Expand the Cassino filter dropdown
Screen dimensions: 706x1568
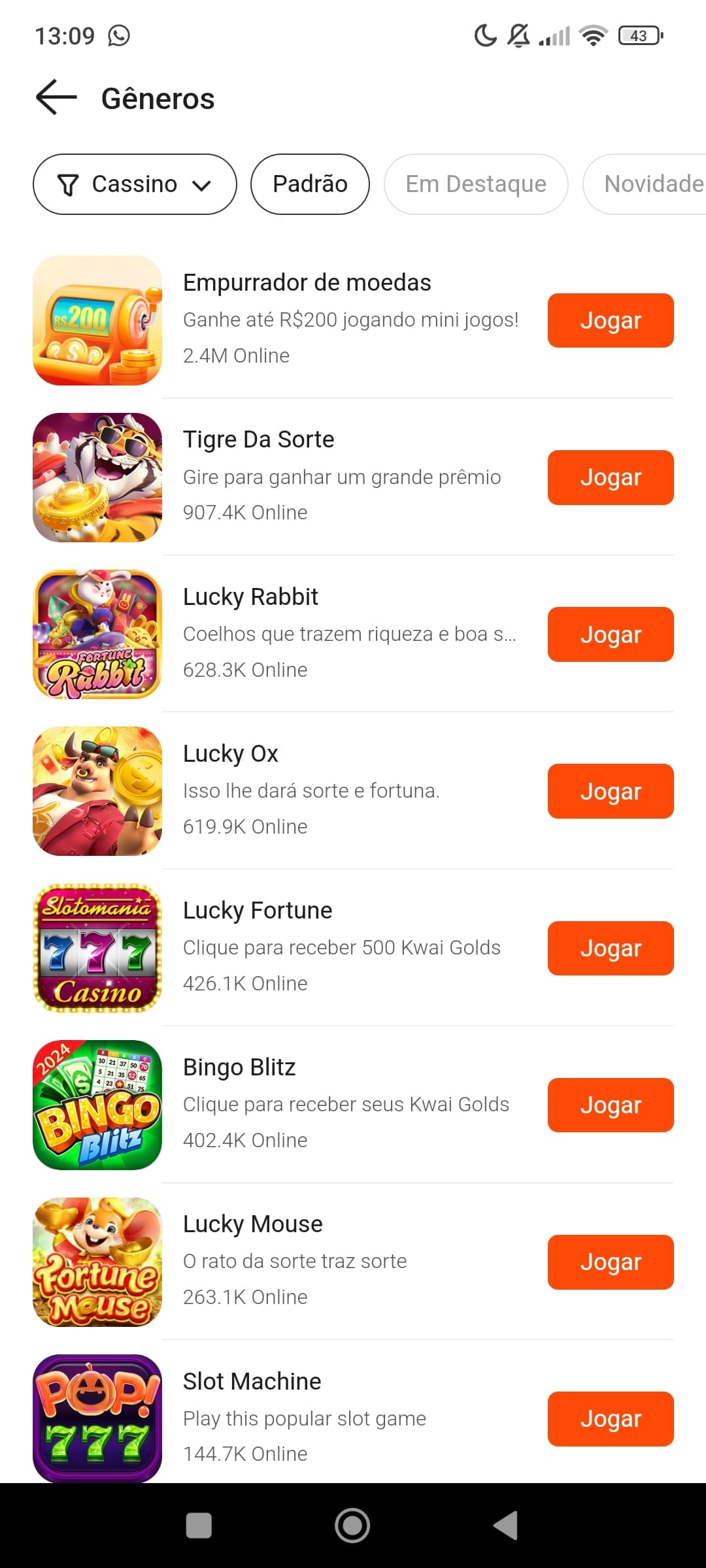click(x=135, y=184)
